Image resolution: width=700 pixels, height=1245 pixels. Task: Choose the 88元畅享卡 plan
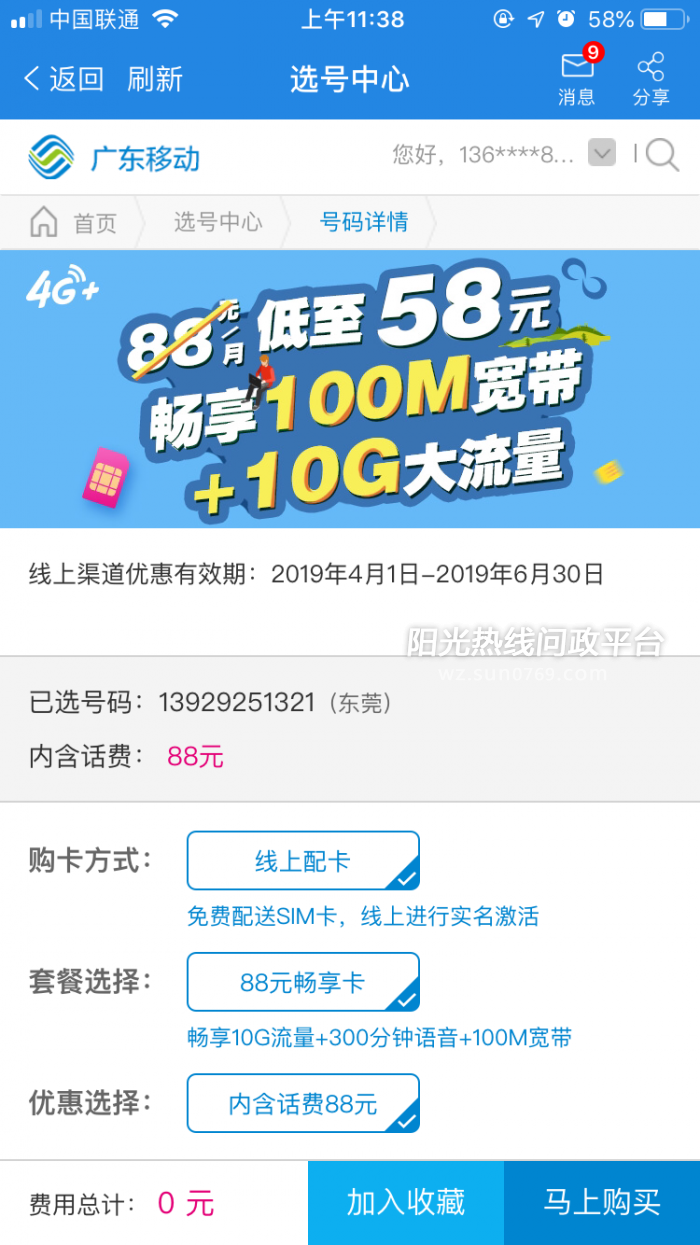303,982
